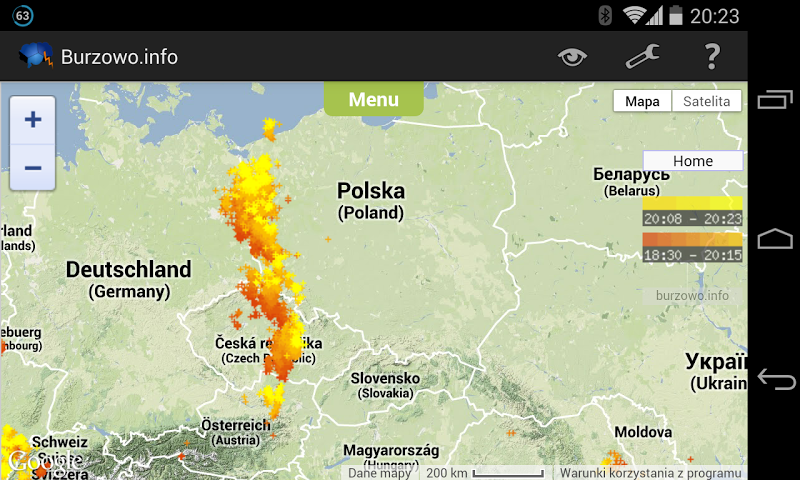Switch to Mapa map view
800x480 pixels.
coord(642,101)
